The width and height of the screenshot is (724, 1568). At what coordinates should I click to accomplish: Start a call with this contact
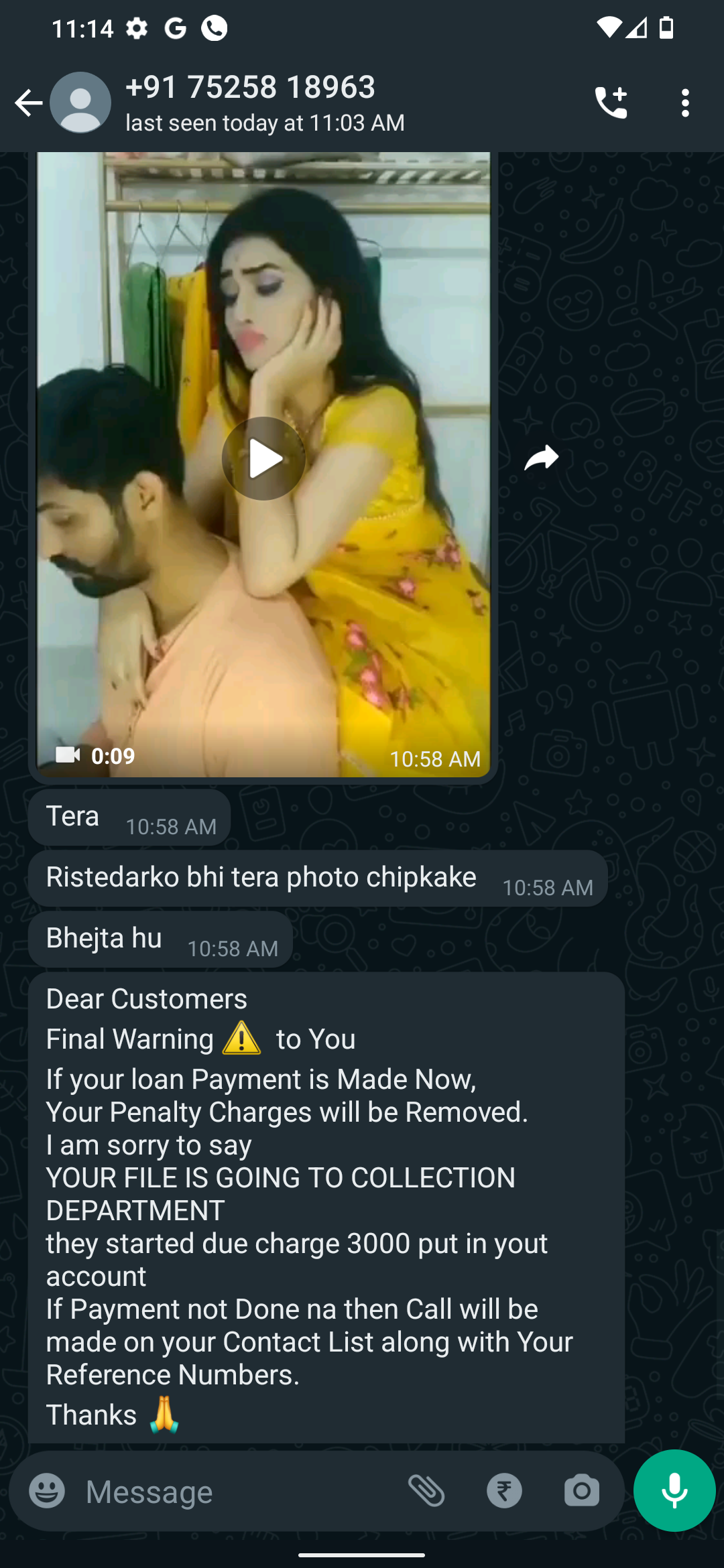click(x=611, y=103)
